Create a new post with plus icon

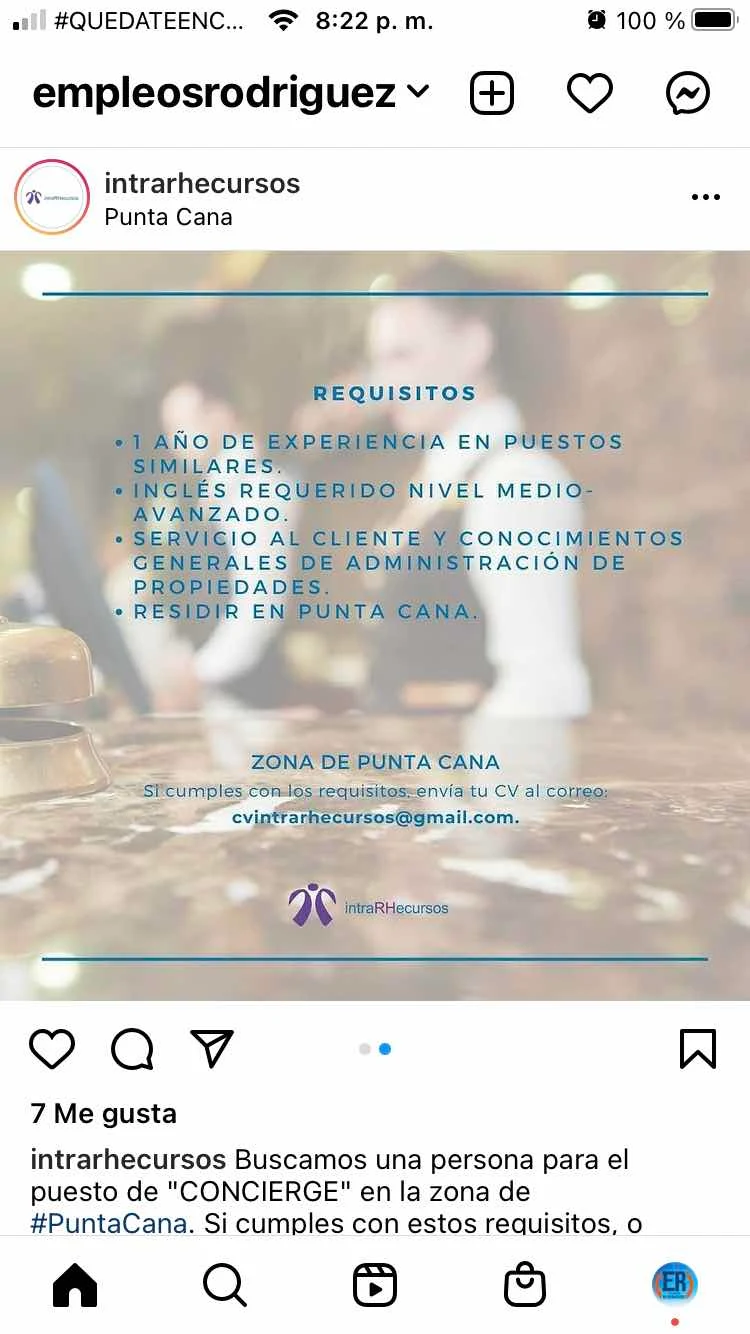[x=491, y=94]
